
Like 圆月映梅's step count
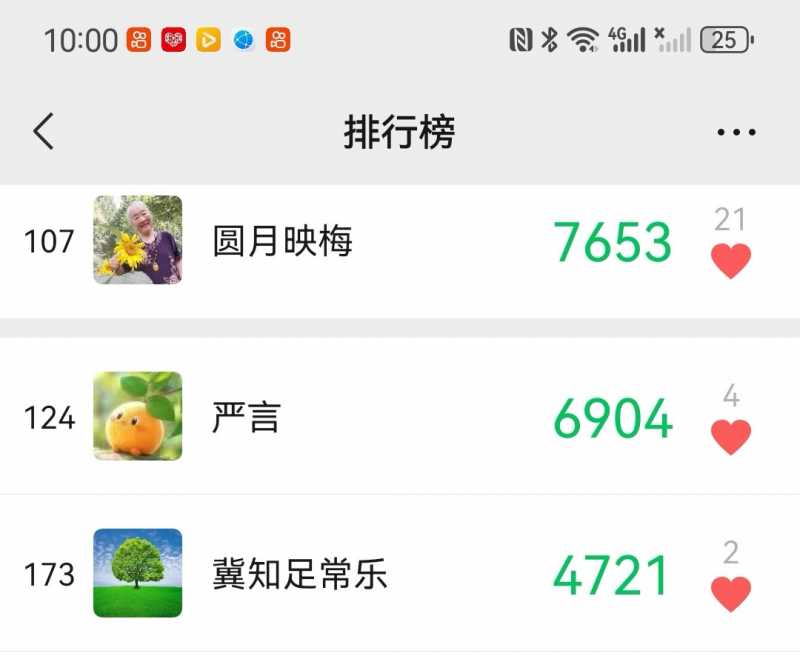[x=730, y=261]
